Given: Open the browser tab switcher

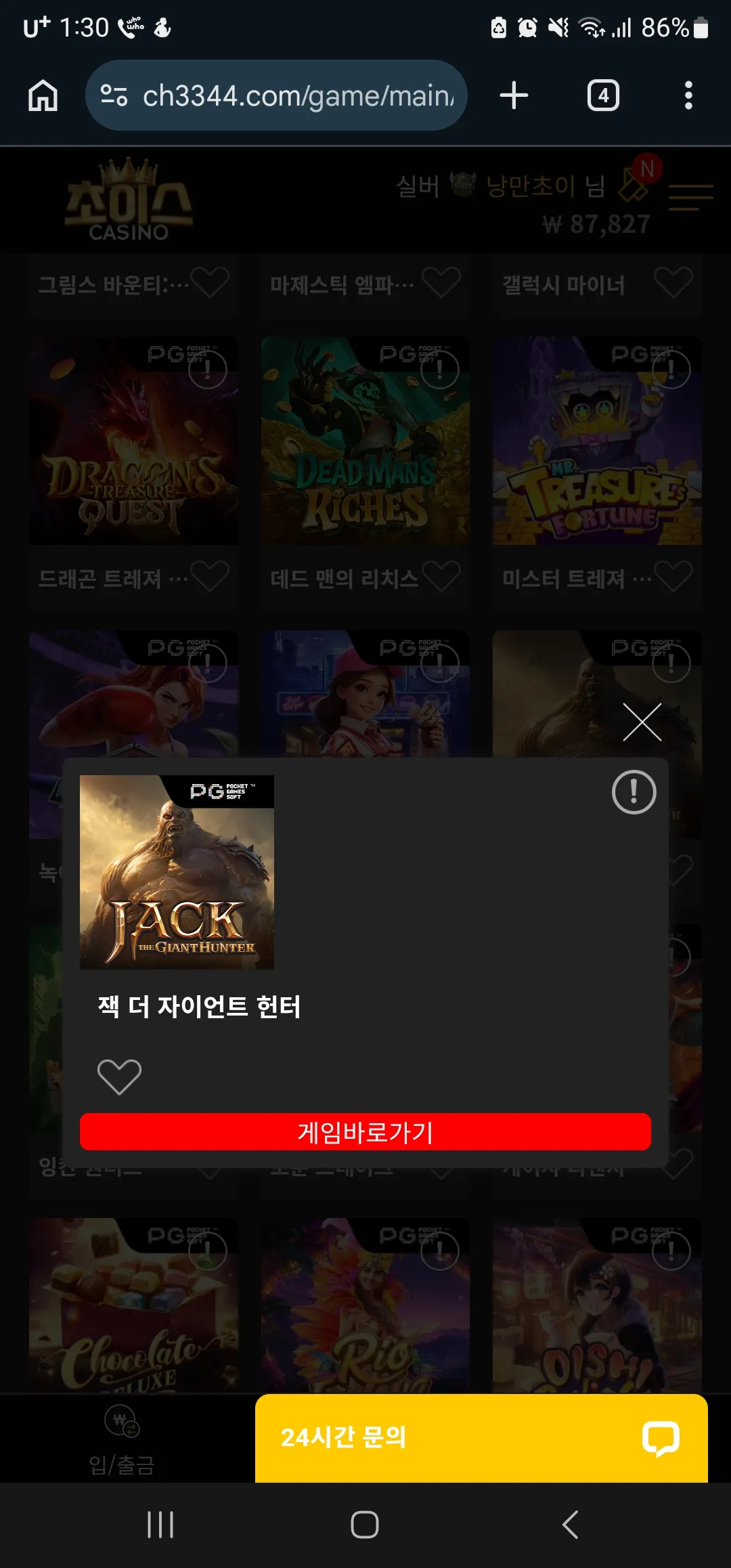Looking at the screenshot, I should 603,95.
